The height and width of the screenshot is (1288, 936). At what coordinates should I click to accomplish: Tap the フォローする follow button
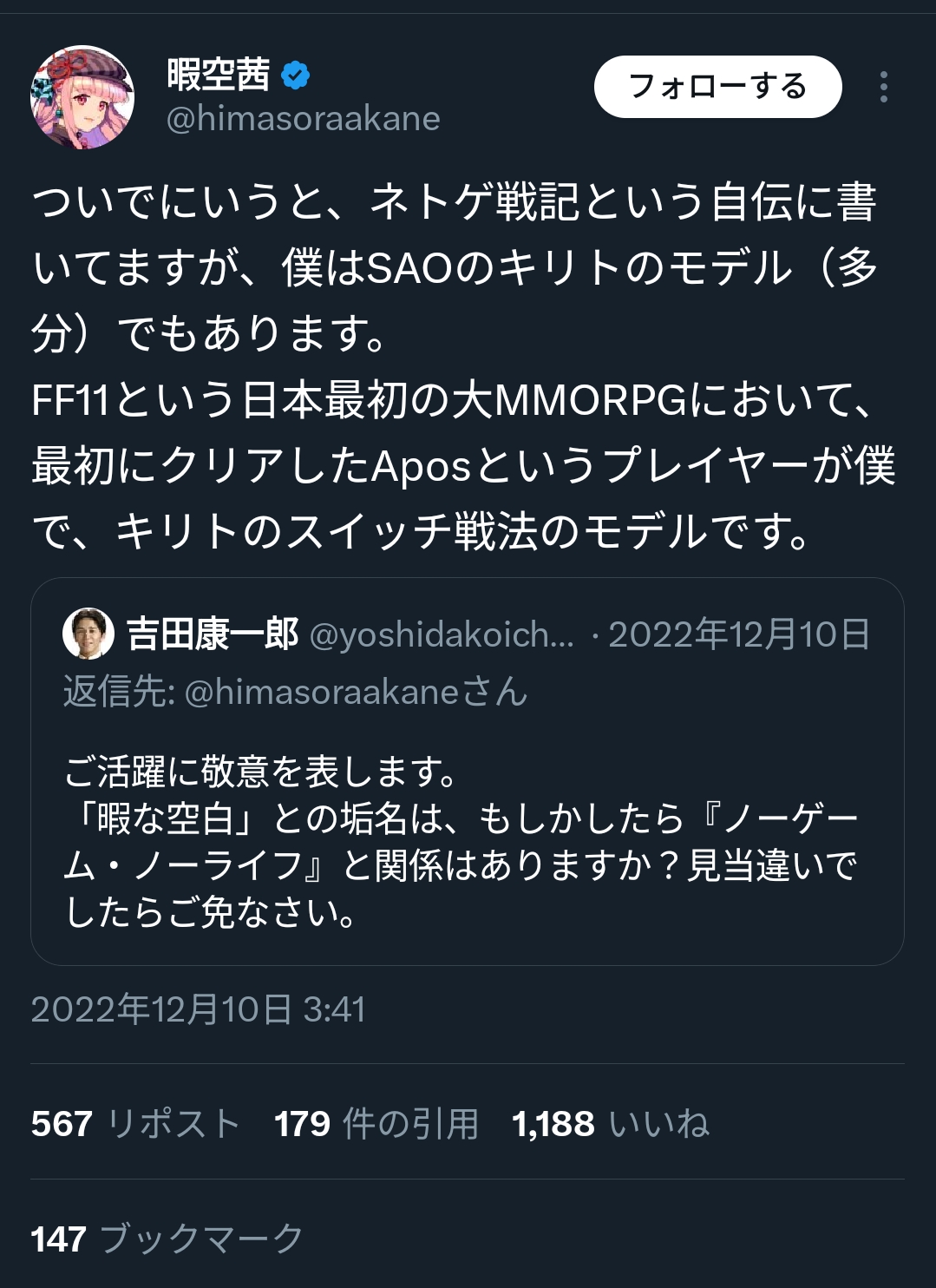coord(717,87)
